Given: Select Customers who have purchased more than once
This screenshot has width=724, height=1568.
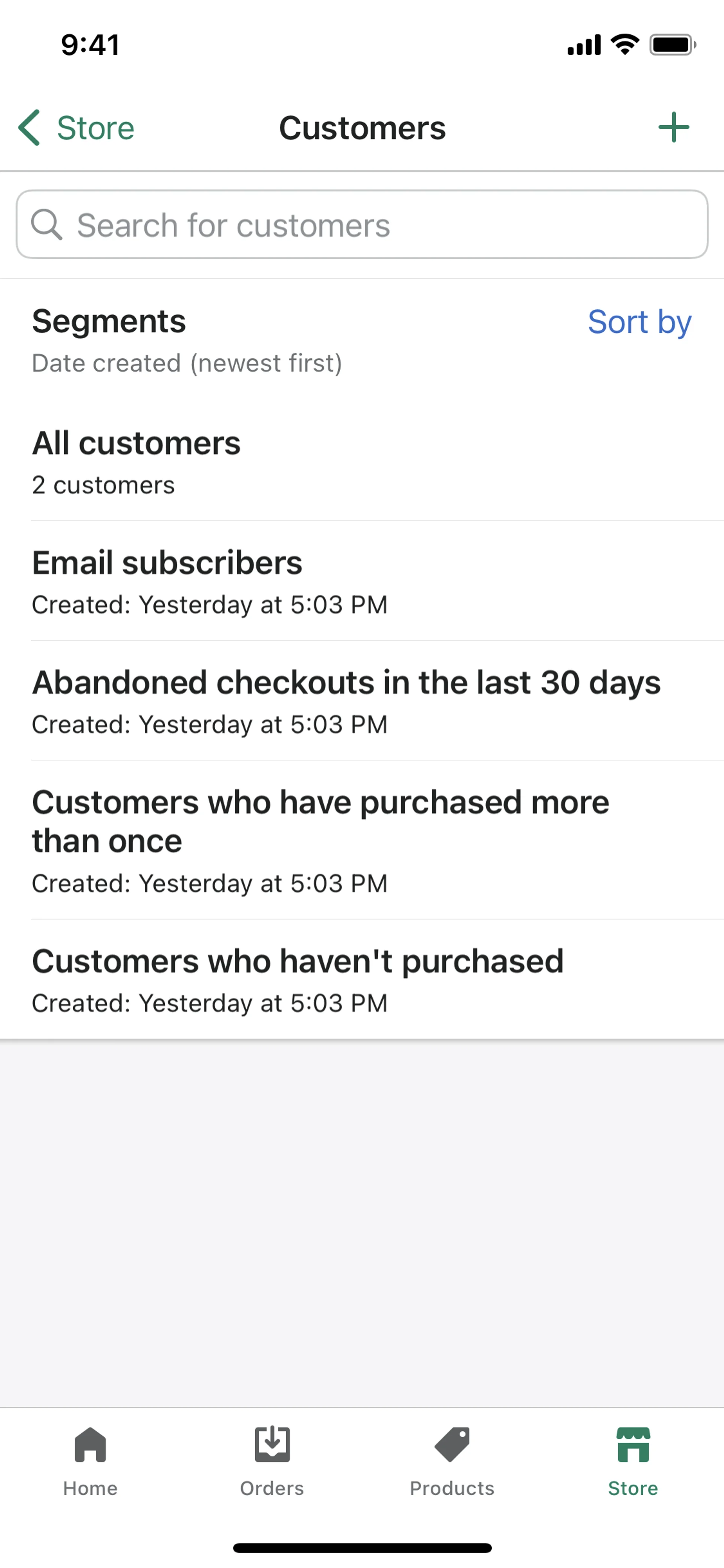Looking at the screenshot, I should pos(362,841).
